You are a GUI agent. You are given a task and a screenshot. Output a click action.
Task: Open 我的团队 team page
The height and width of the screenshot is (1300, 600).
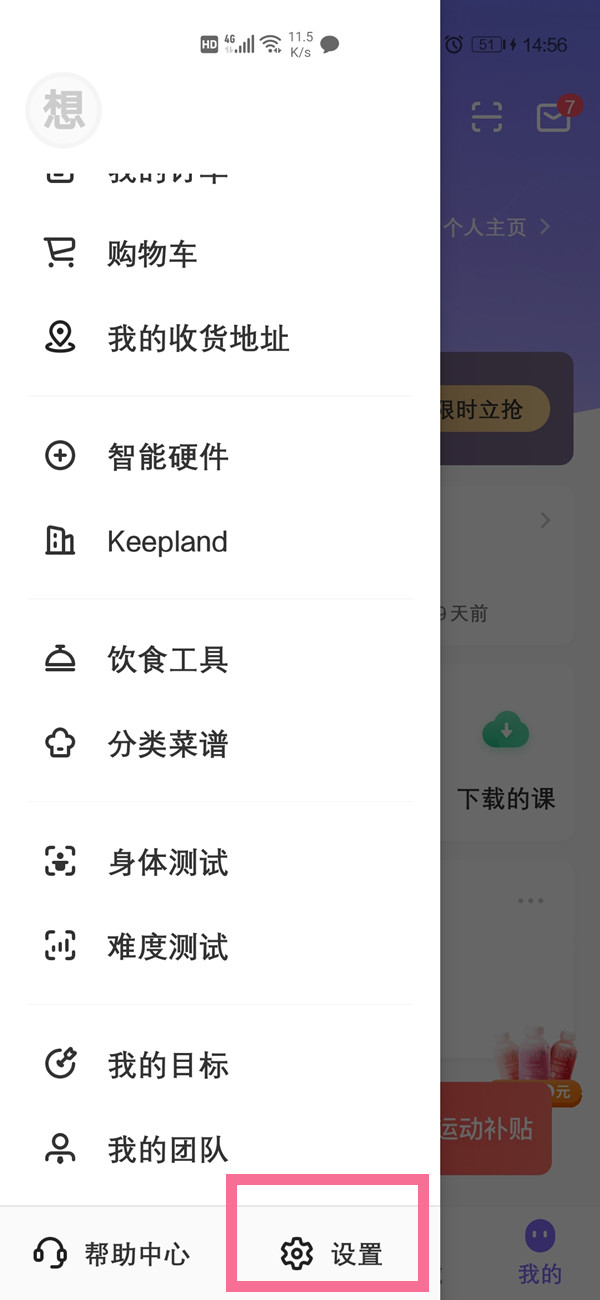click(167, 1150)
